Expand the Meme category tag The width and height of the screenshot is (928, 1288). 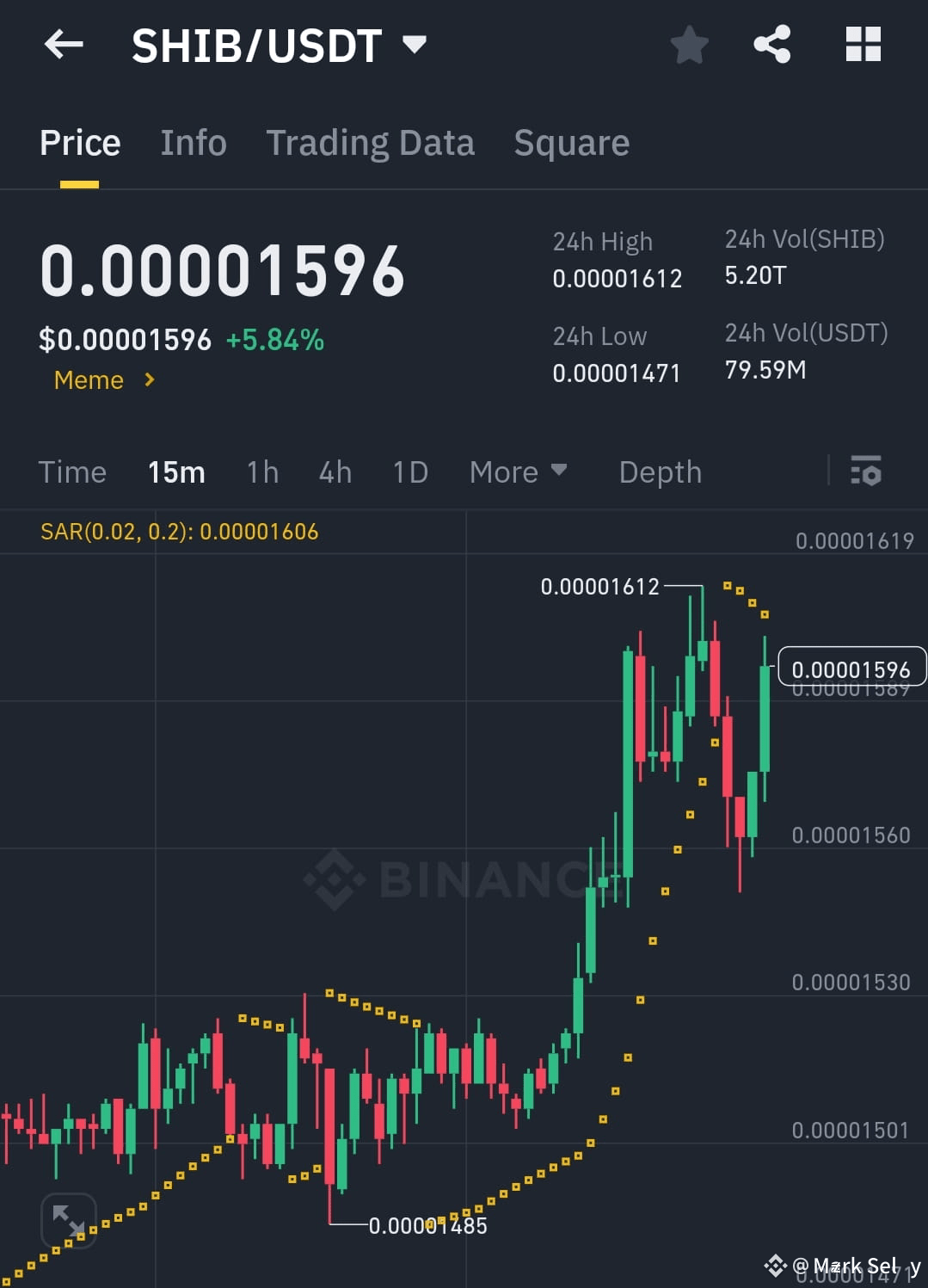click(x=103, y=379)
